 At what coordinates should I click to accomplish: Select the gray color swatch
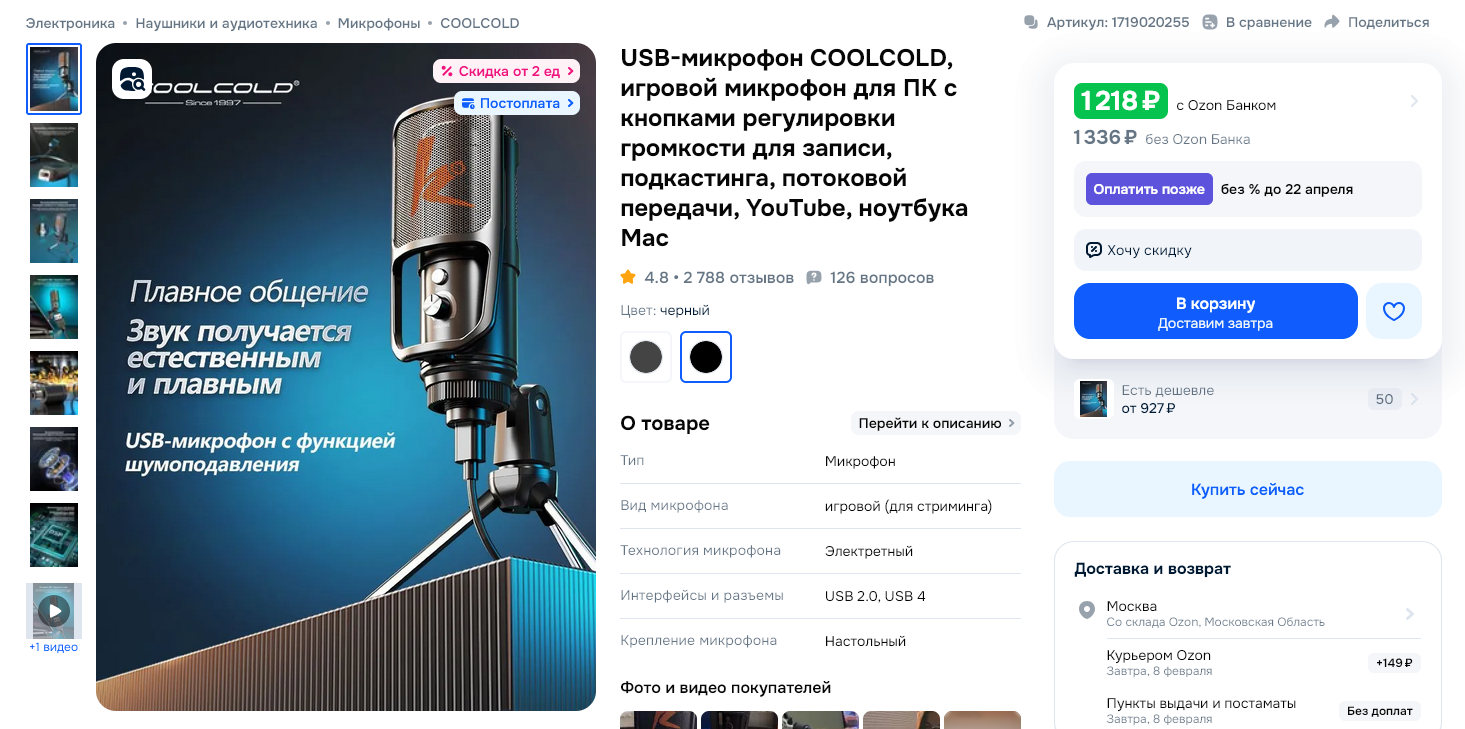click(646, 357)
